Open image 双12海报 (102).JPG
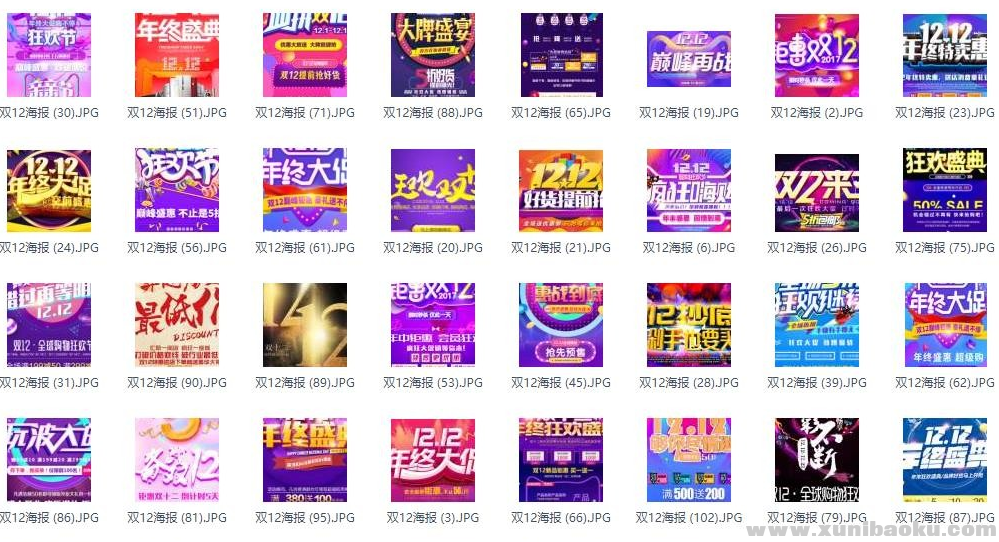999x542 pixels. point(689,460)
